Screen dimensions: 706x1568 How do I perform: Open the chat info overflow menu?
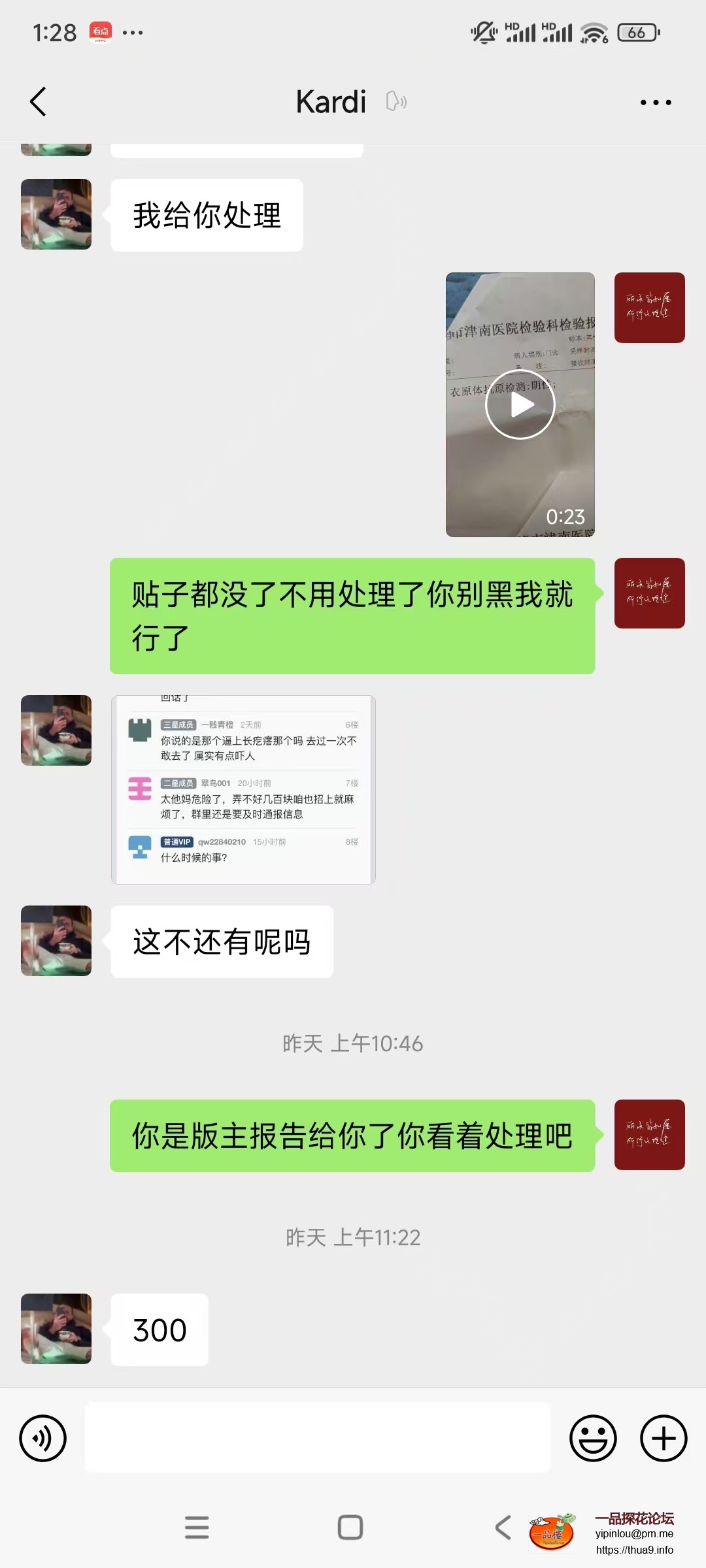click(655, 103)
